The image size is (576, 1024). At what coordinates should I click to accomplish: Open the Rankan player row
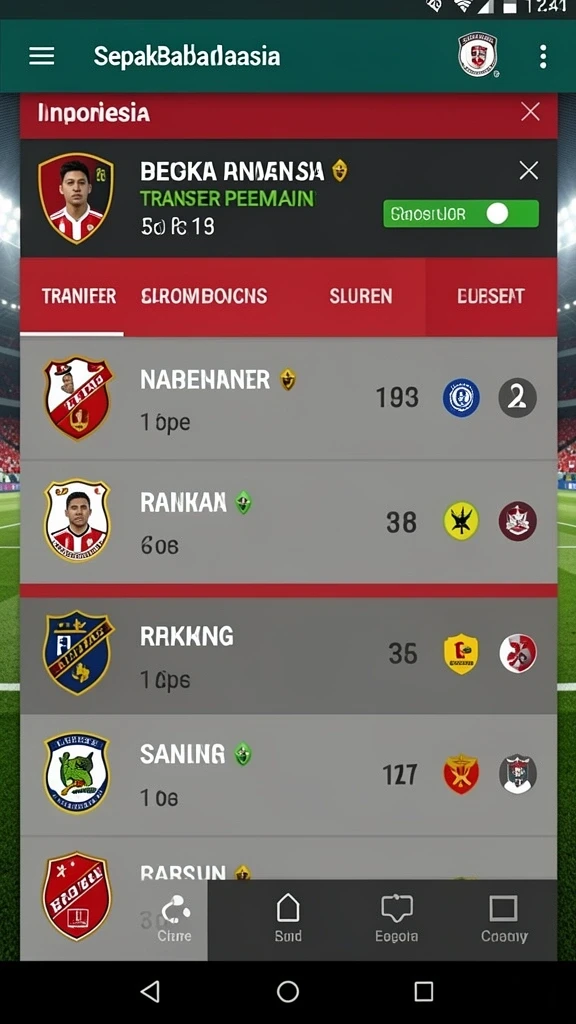coord(288,522)
